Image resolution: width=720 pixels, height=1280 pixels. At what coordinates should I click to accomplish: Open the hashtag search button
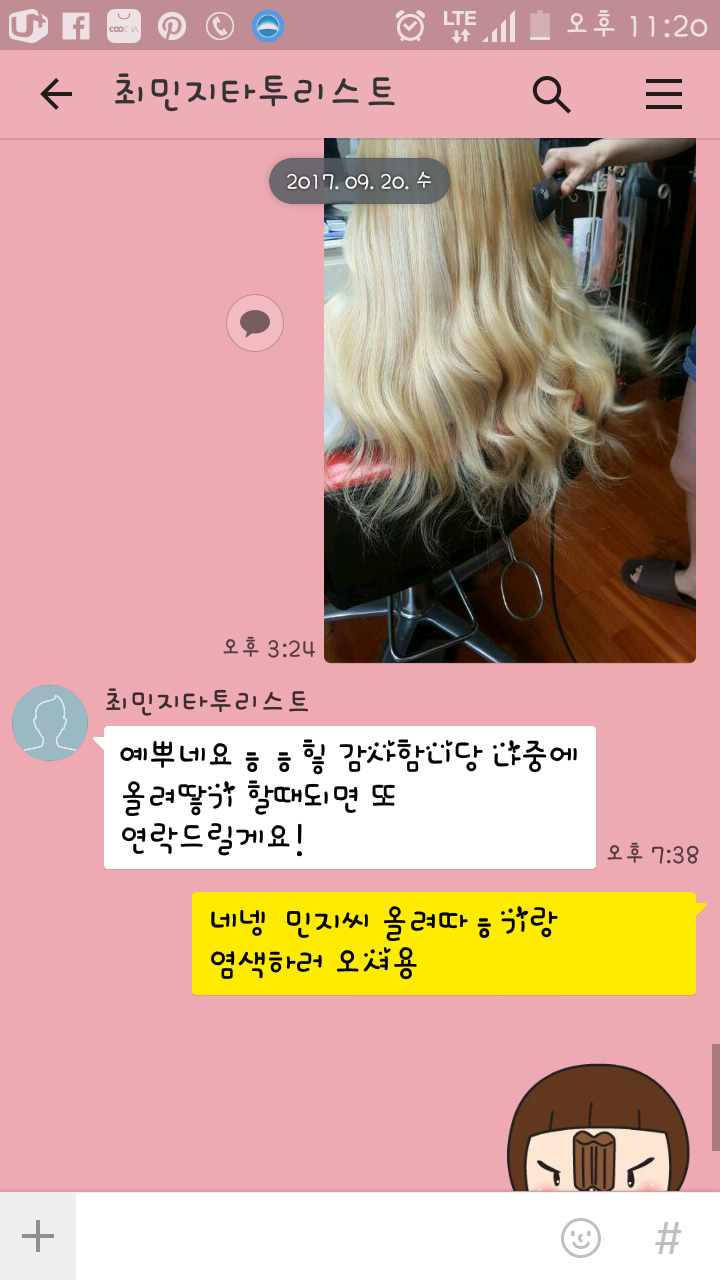tap(668, 1238)
